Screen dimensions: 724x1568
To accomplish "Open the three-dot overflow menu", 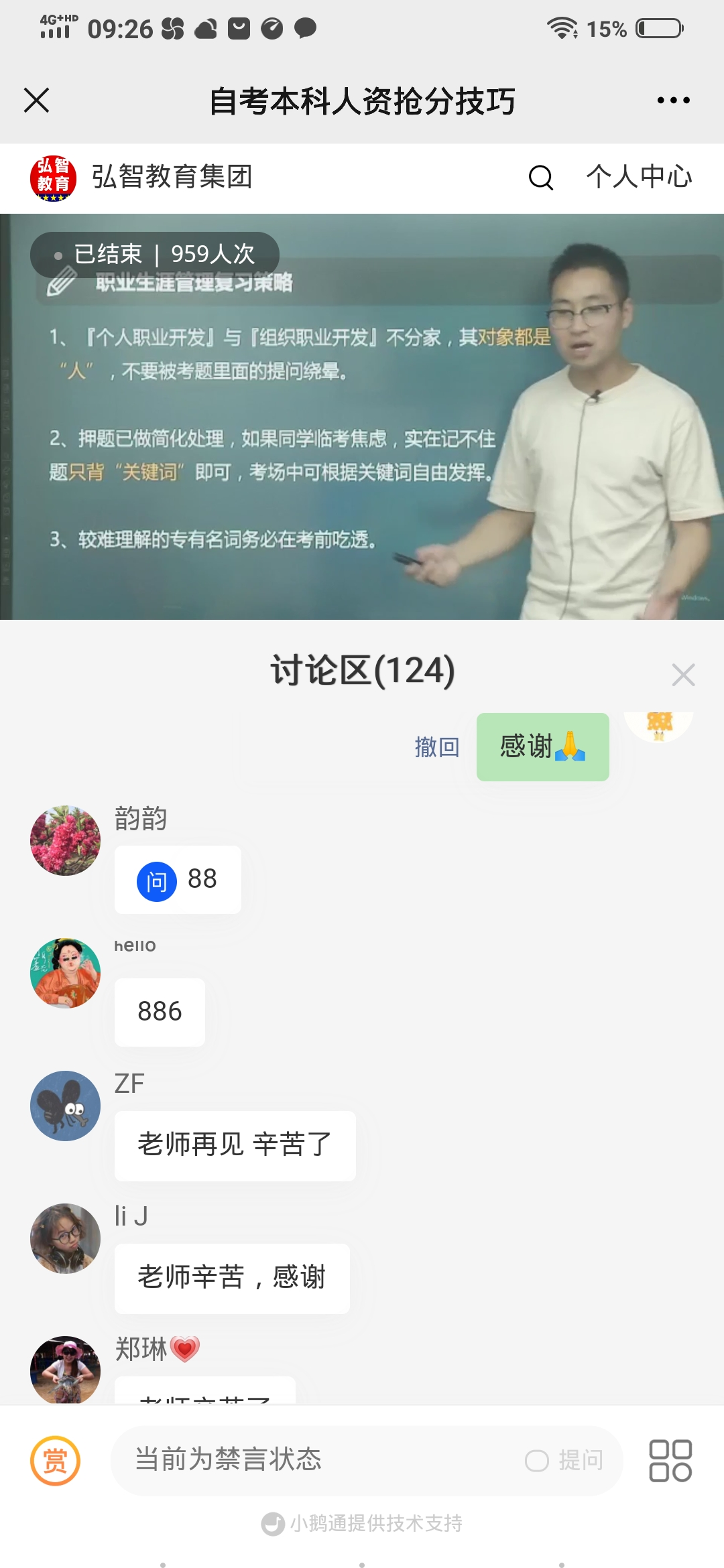I will pyautogui.click(x=673, y=101).
